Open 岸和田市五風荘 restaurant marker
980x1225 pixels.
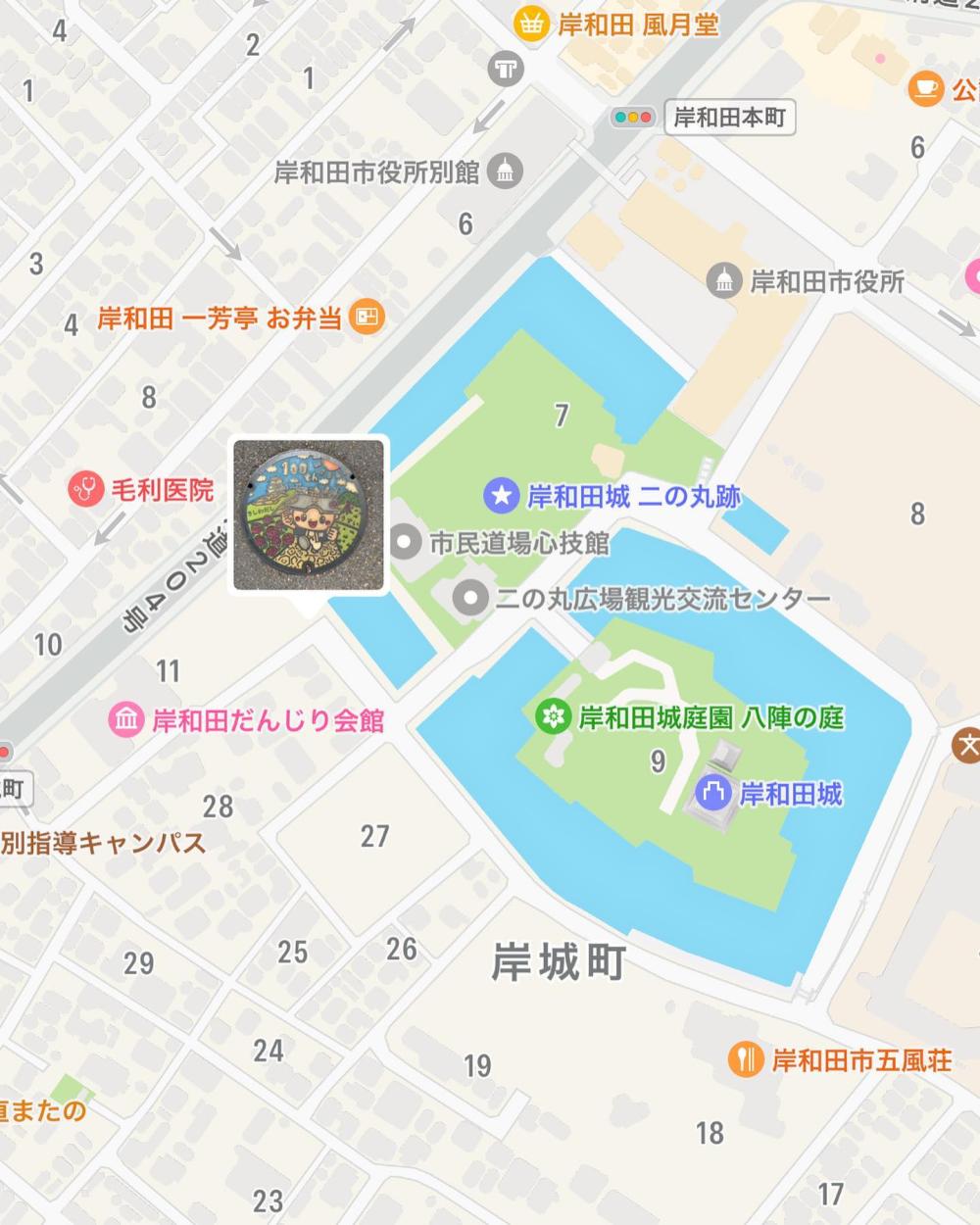coord(747,1059)
